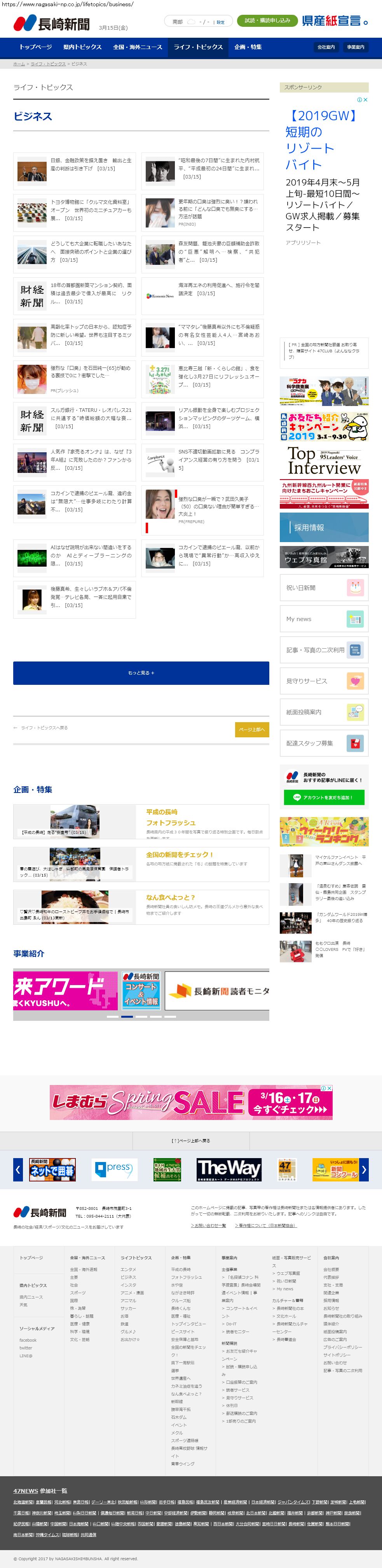Image resolution: width=382 pixels, height=1568 pixels.
Task: Jump to top via ページ上部へ button
Action: pos(252,729)
